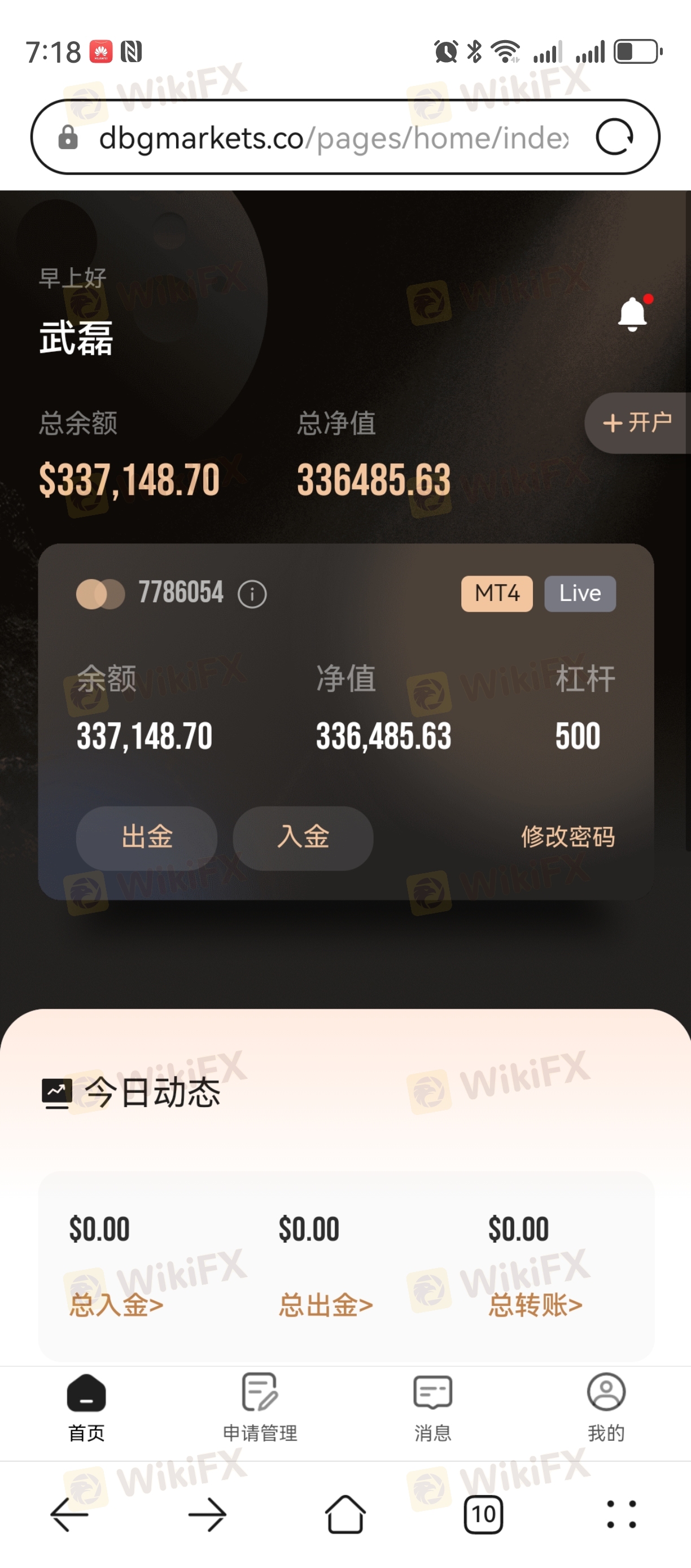Open the browser four-dot menu
The height and width of the screenshot is (1568, 691).
(x=621, y=1514)
